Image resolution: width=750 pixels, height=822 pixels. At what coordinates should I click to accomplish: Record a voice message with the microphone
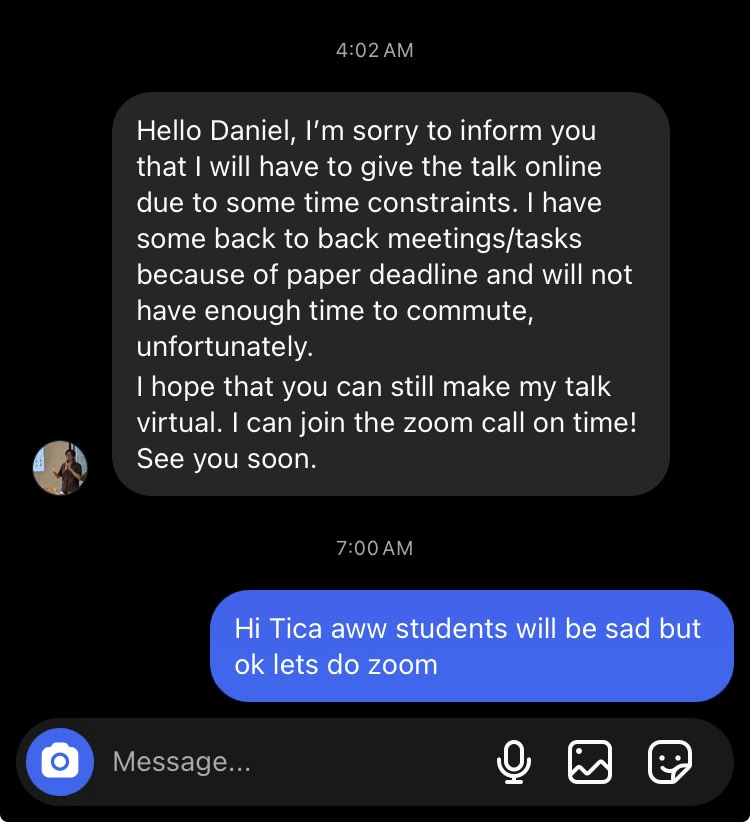514,763
